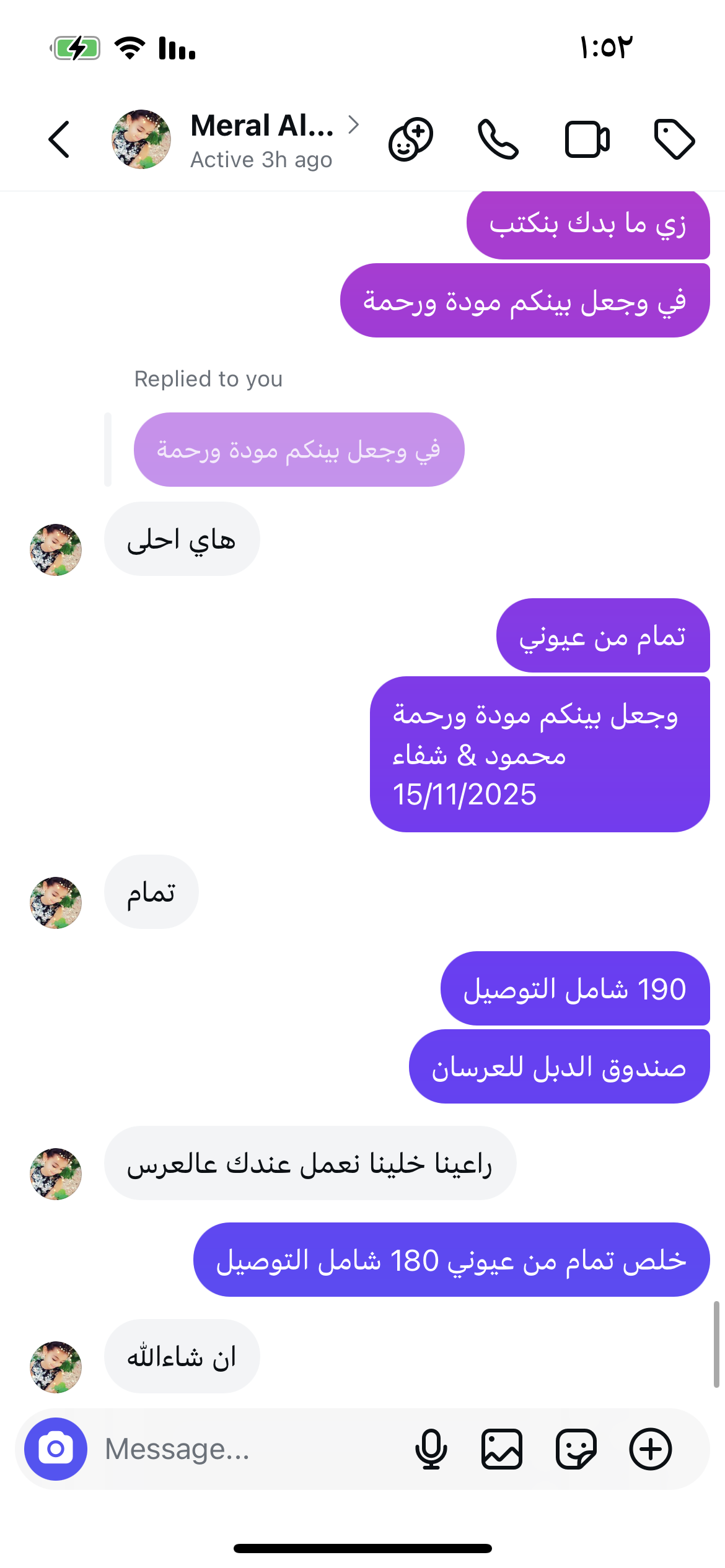Record a voice message with the microphone
This screenshot has height=1568, width=725.
pos(431,1448)
